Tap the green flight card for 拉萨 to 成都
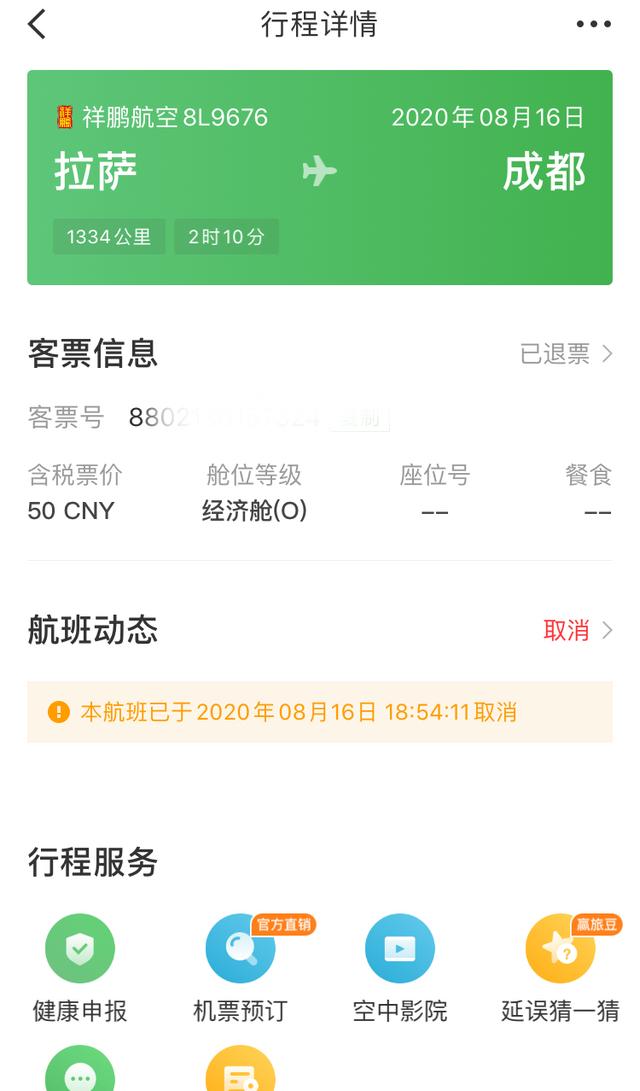 [320, 177]
